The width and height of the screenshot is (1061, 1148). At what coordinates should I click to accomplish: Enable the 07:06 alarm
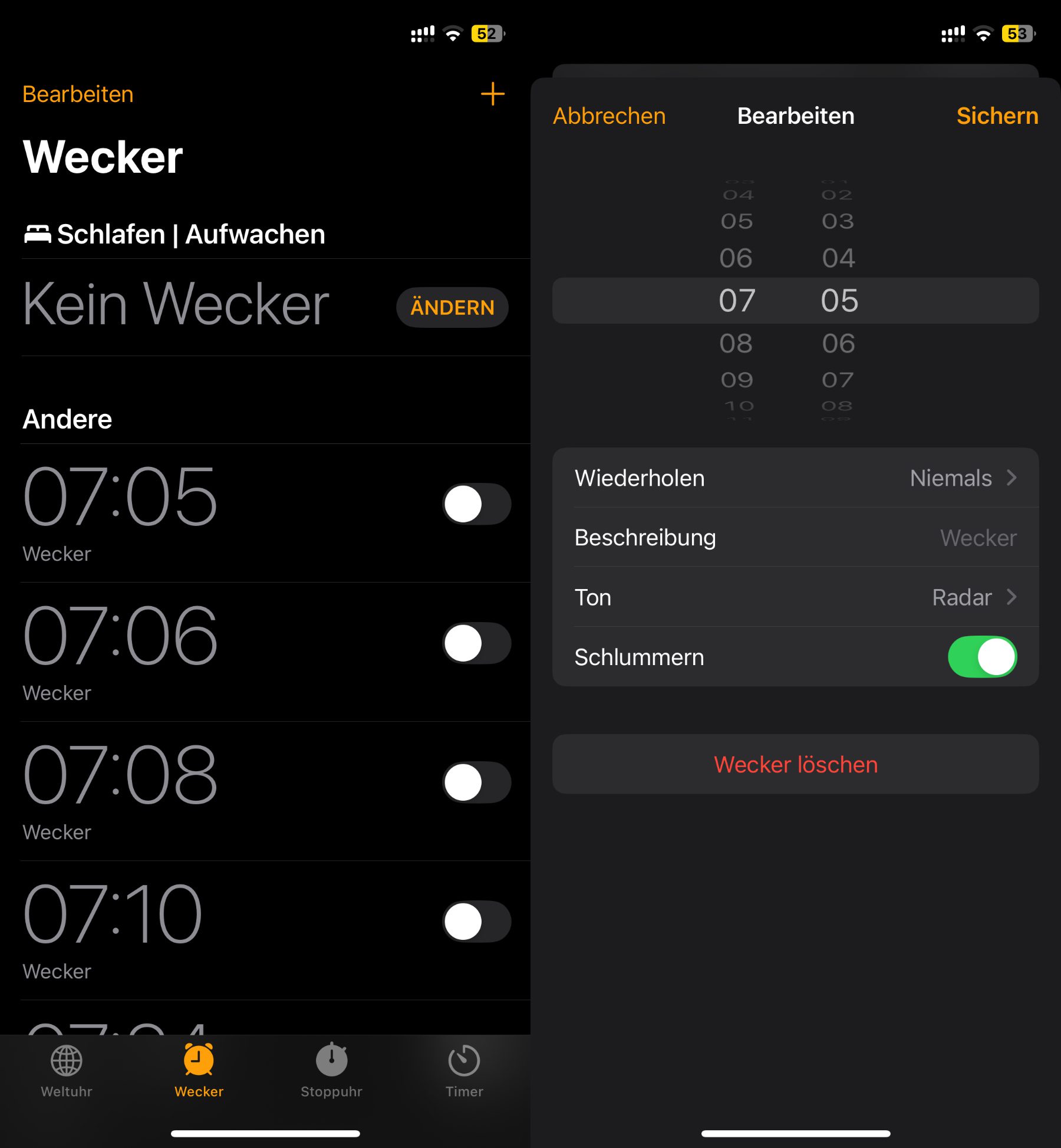[x=476, y=643]
